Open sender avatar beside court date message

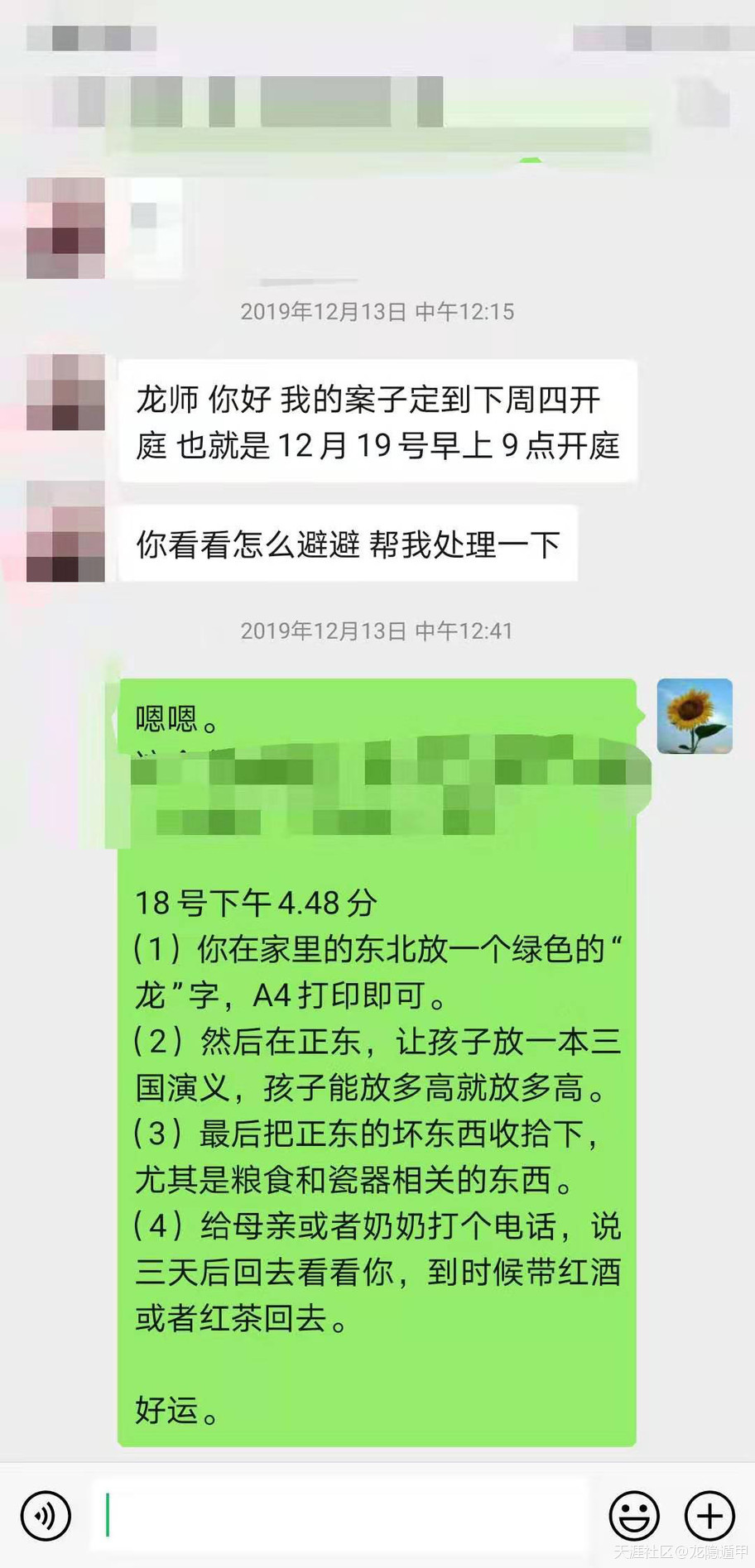coord(65,392)
